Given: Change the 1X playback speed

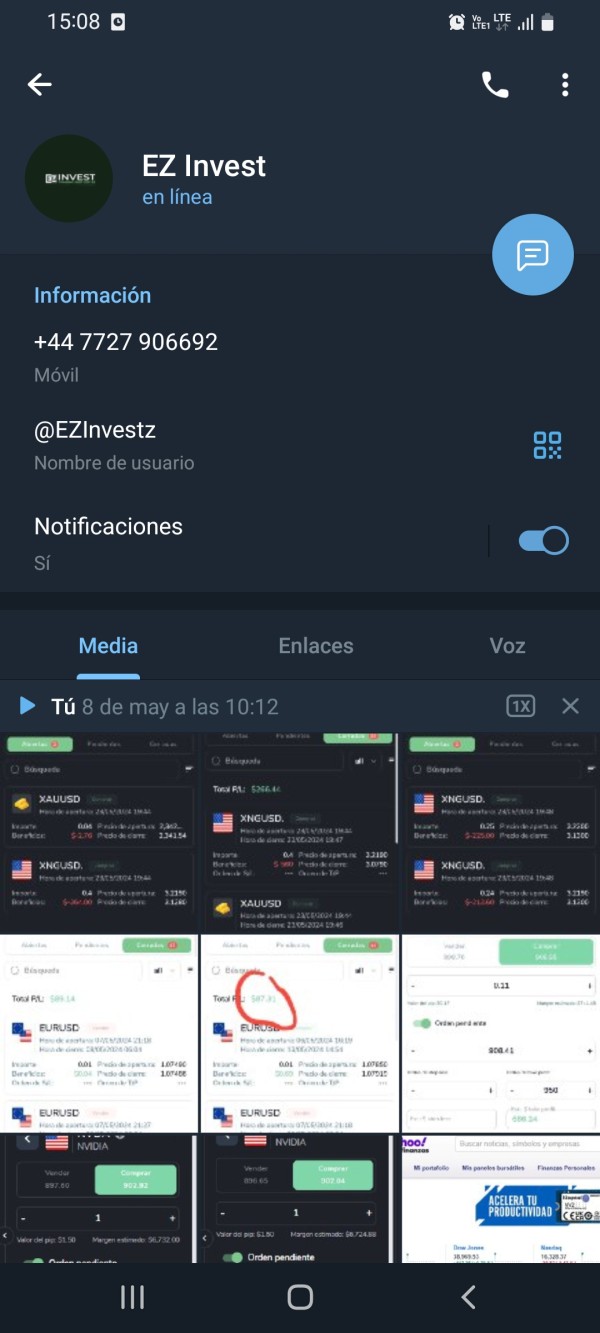Looking at the screenshot, I should [x=521, y=706].
